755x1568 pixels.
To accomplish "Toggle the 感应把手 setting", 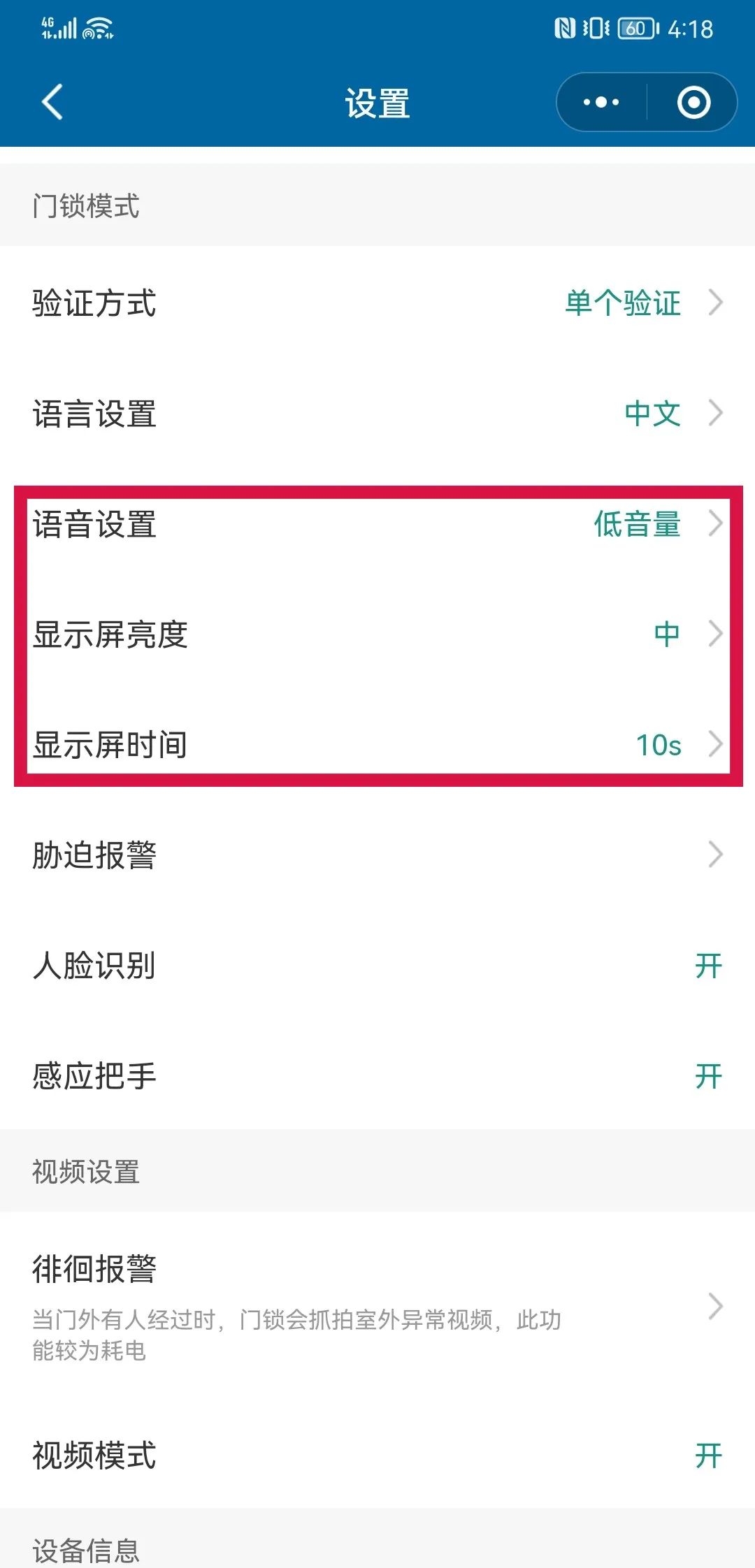I will coord(707,1076).
